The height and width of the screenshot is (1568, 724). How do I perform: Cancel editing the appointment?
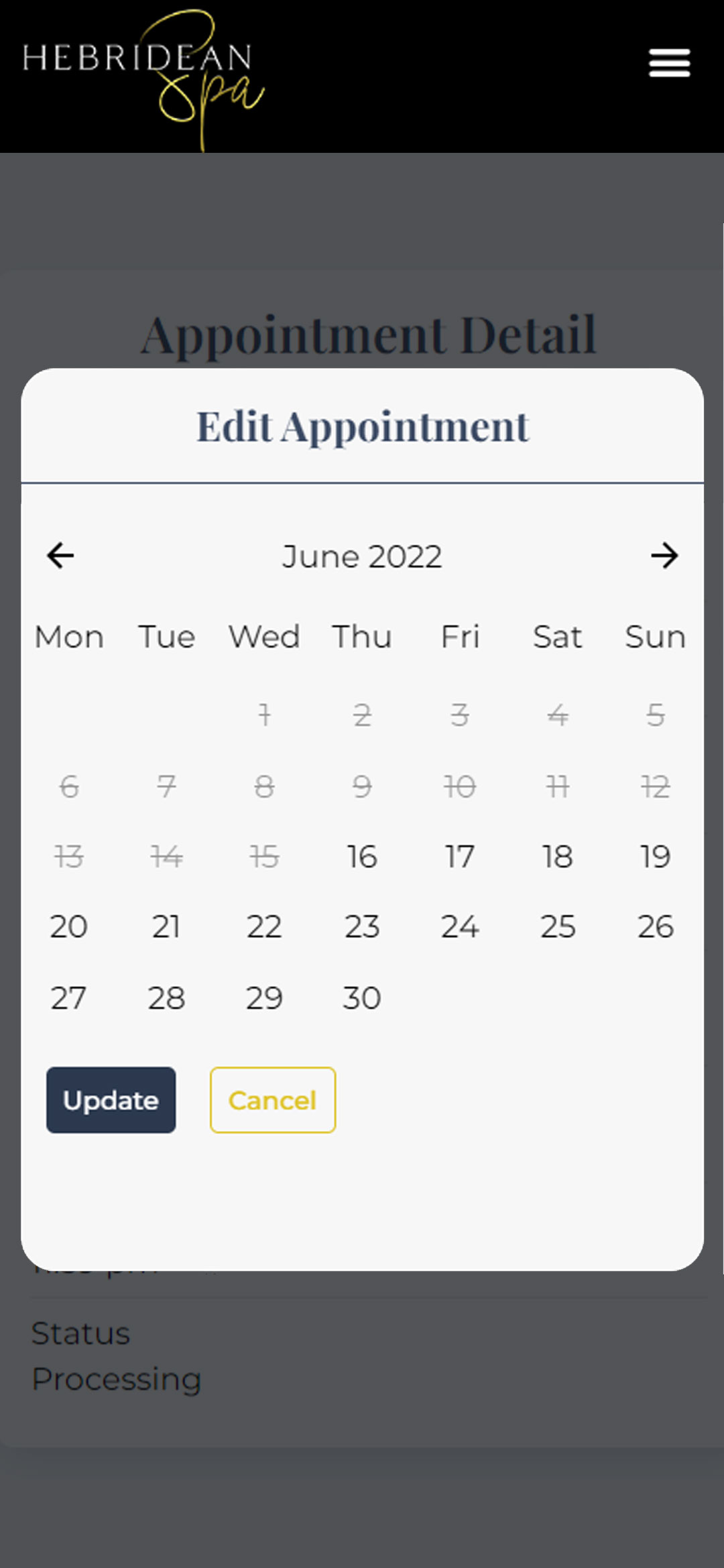pos(273,1100)
